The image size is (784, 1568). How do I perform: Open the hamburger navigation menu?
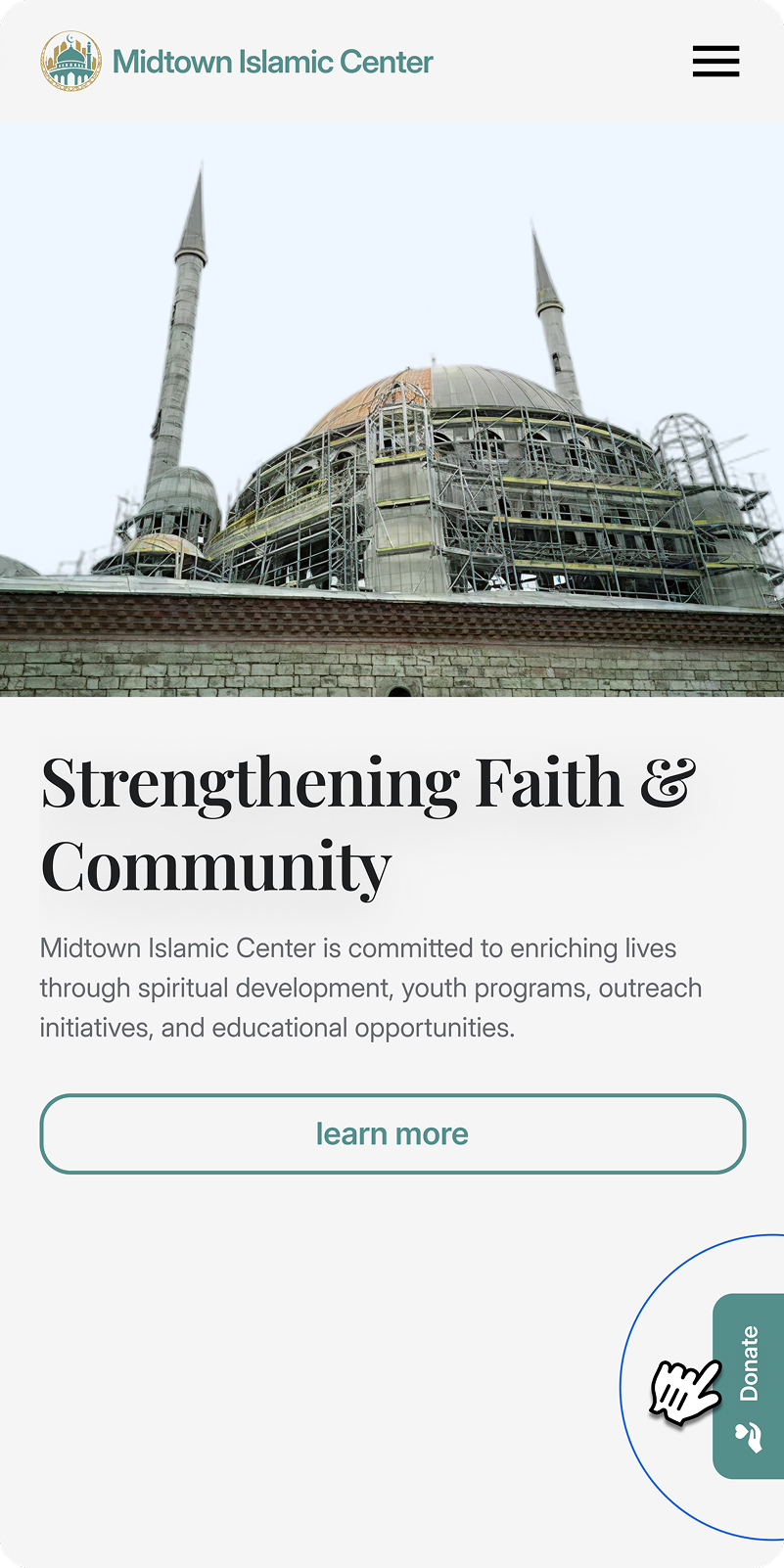715,62
